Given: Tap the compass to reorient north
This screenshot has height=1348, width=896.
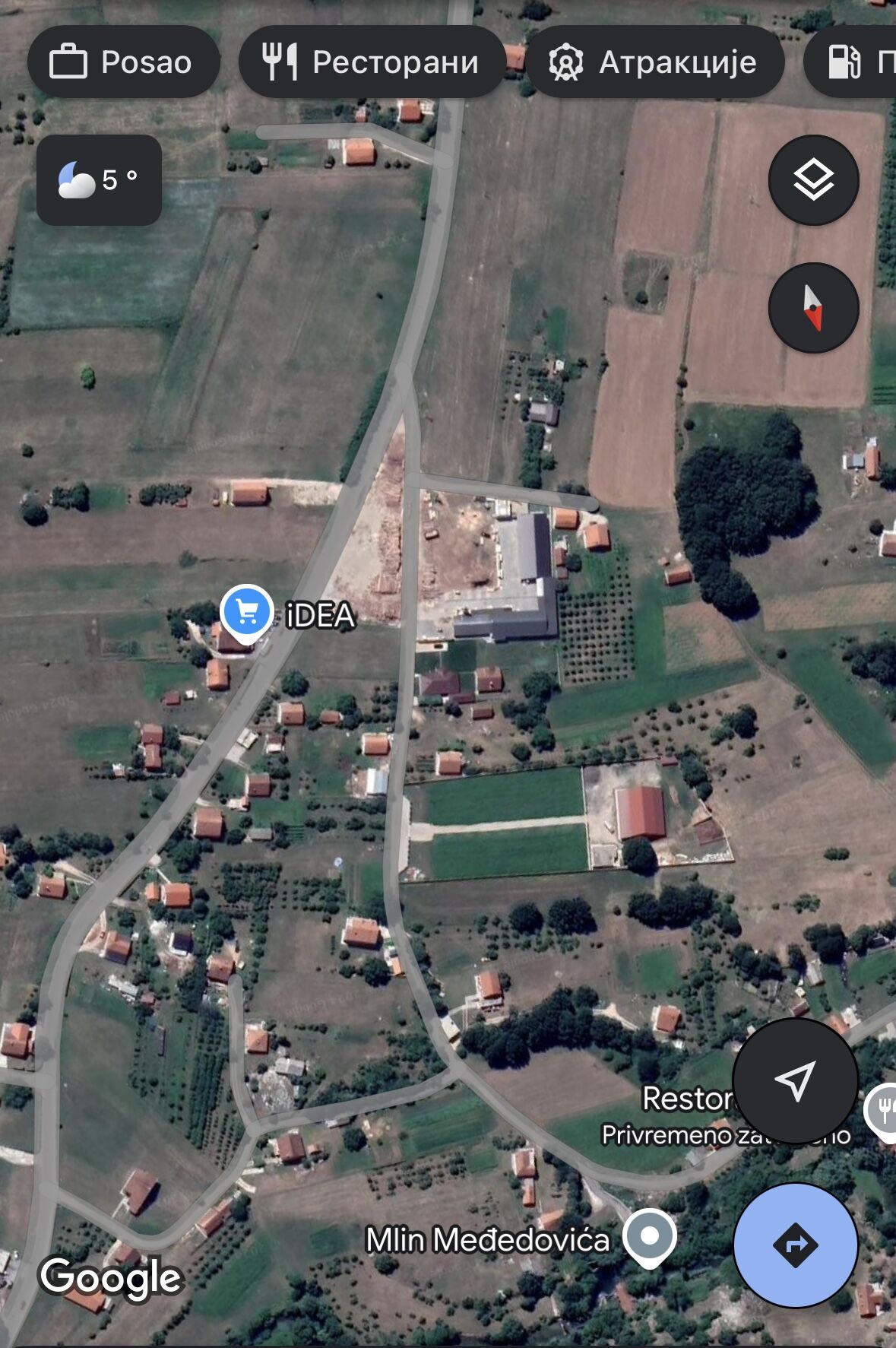Looking at the screenshot, I should point(813,308).
